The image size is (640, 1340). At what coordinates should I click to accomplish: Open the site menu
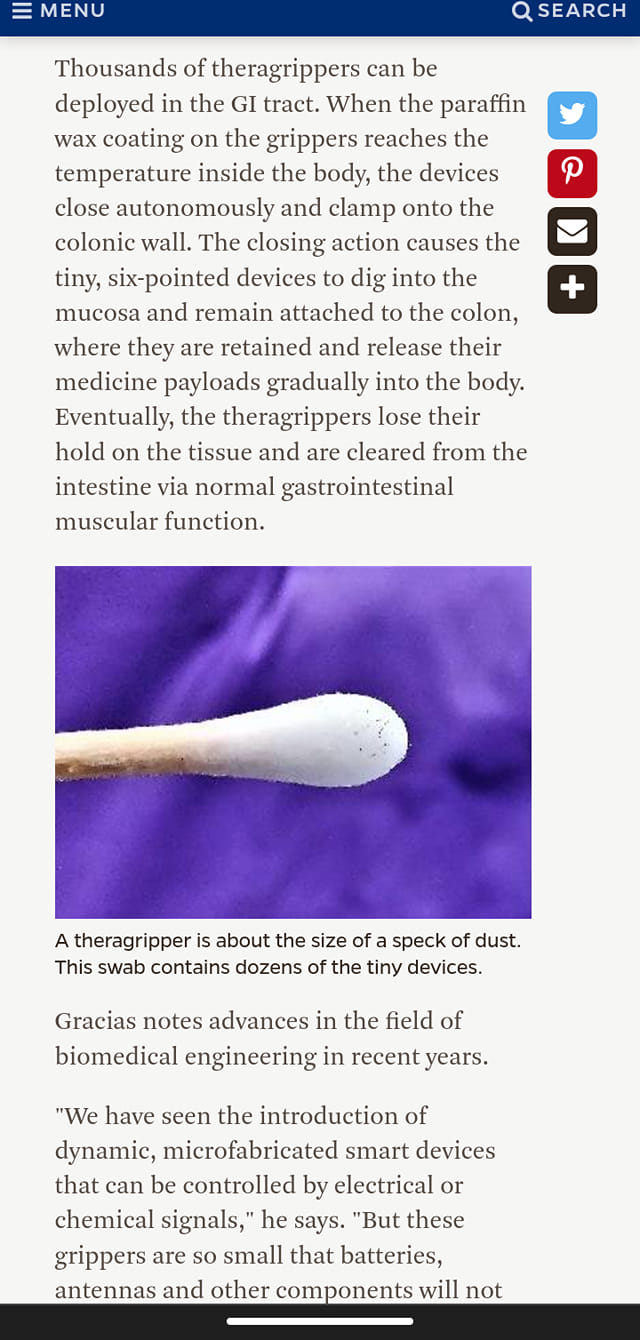(x=58, y=11)
